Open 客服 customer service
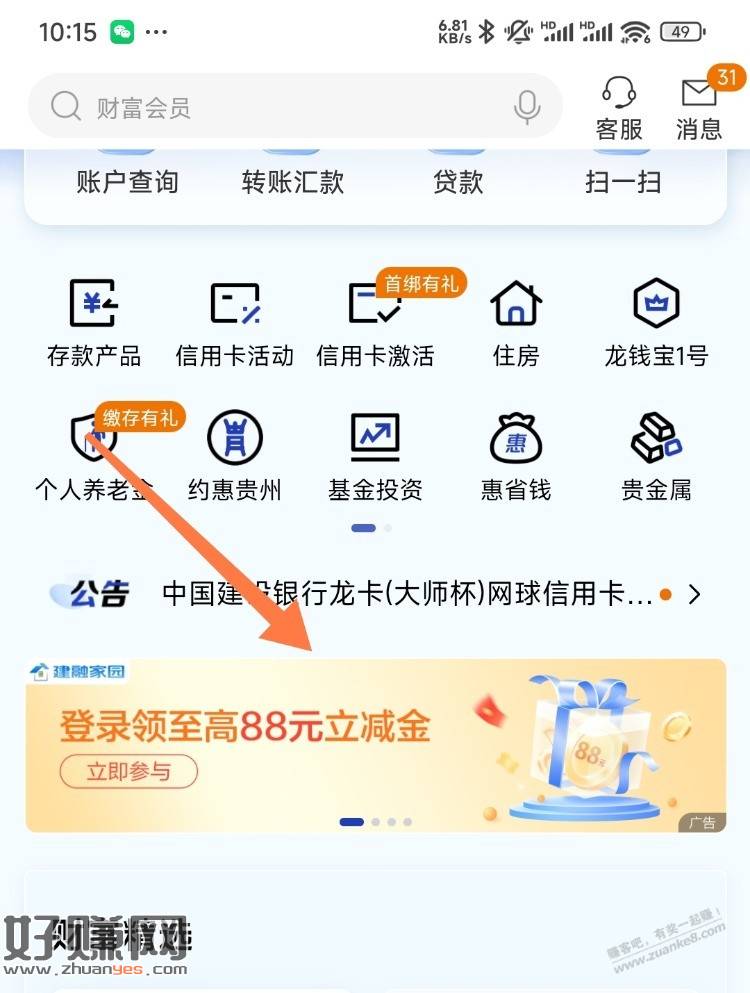Image resolution: width=750 pixels, height=993 pixels. coord(619,108)
